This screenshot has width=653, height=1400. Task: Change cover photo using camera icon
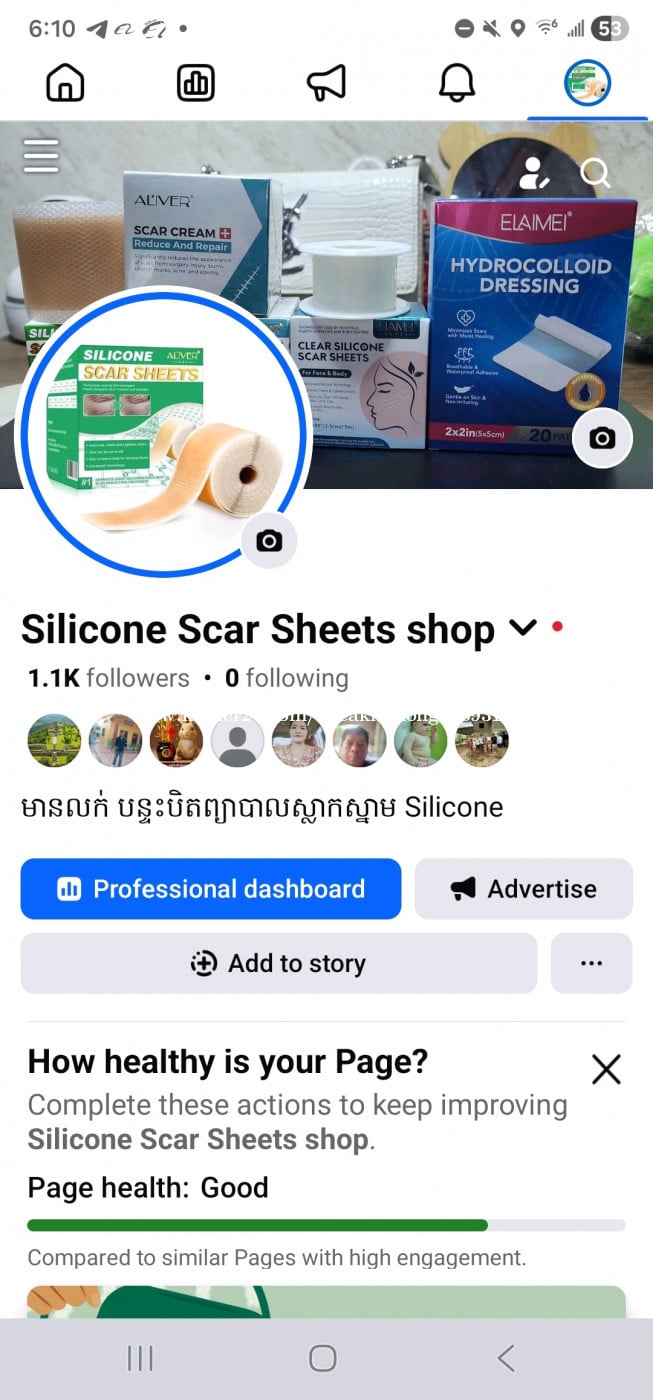(602, 438)
